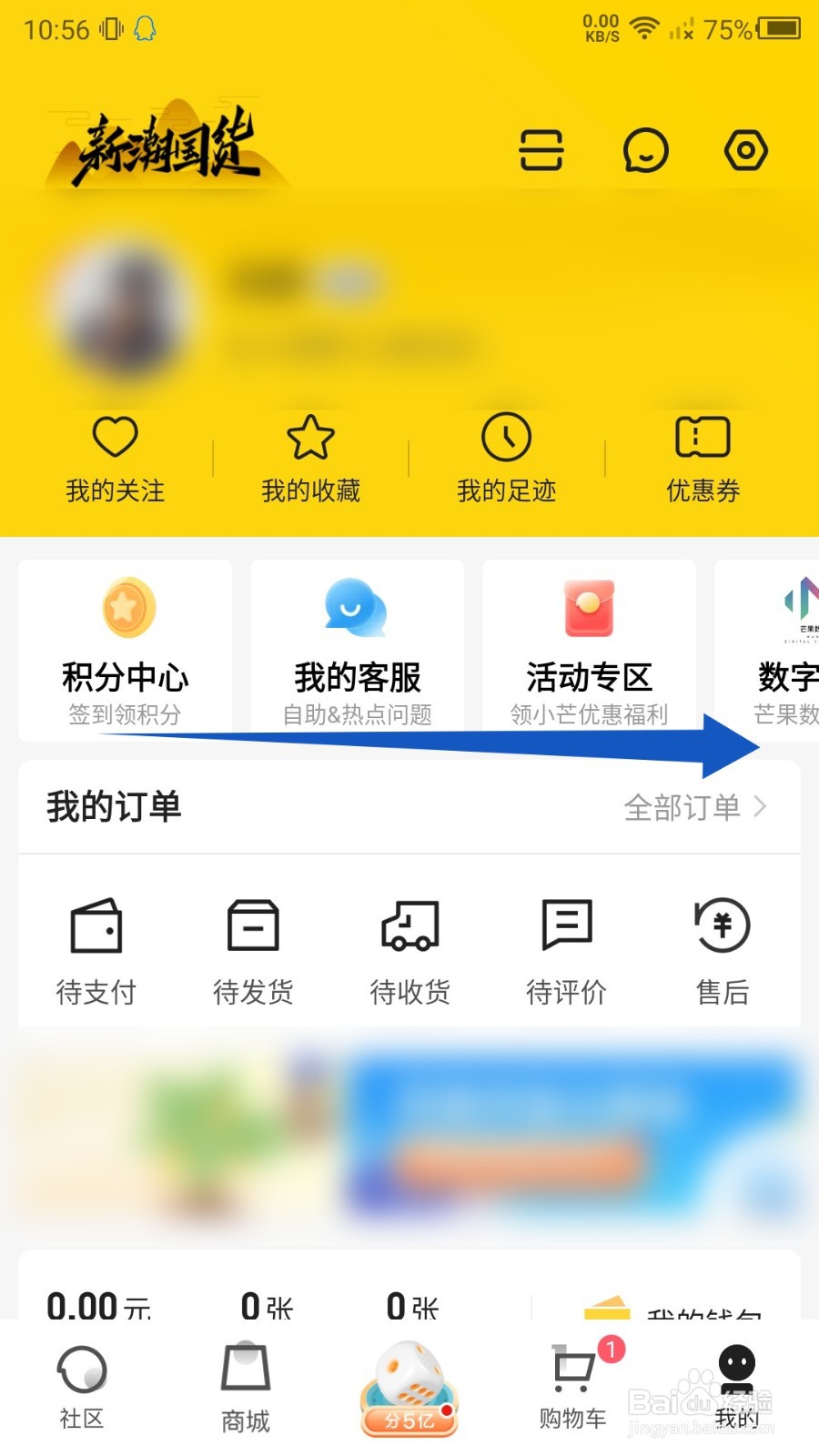The height and width of the screenshot is (1456, 819).
Task: Open 待发货 awaiting shipment orders
Action: pos(253,946)
